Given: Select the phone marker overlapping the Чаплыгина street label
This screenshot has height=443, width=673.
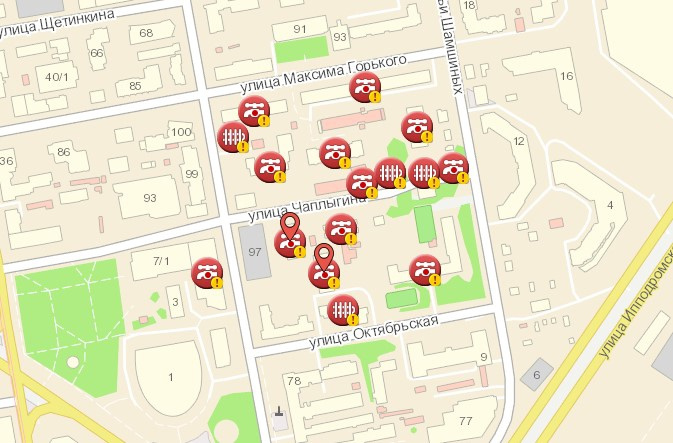Looking at the screenshot, I should pos(360,183).
